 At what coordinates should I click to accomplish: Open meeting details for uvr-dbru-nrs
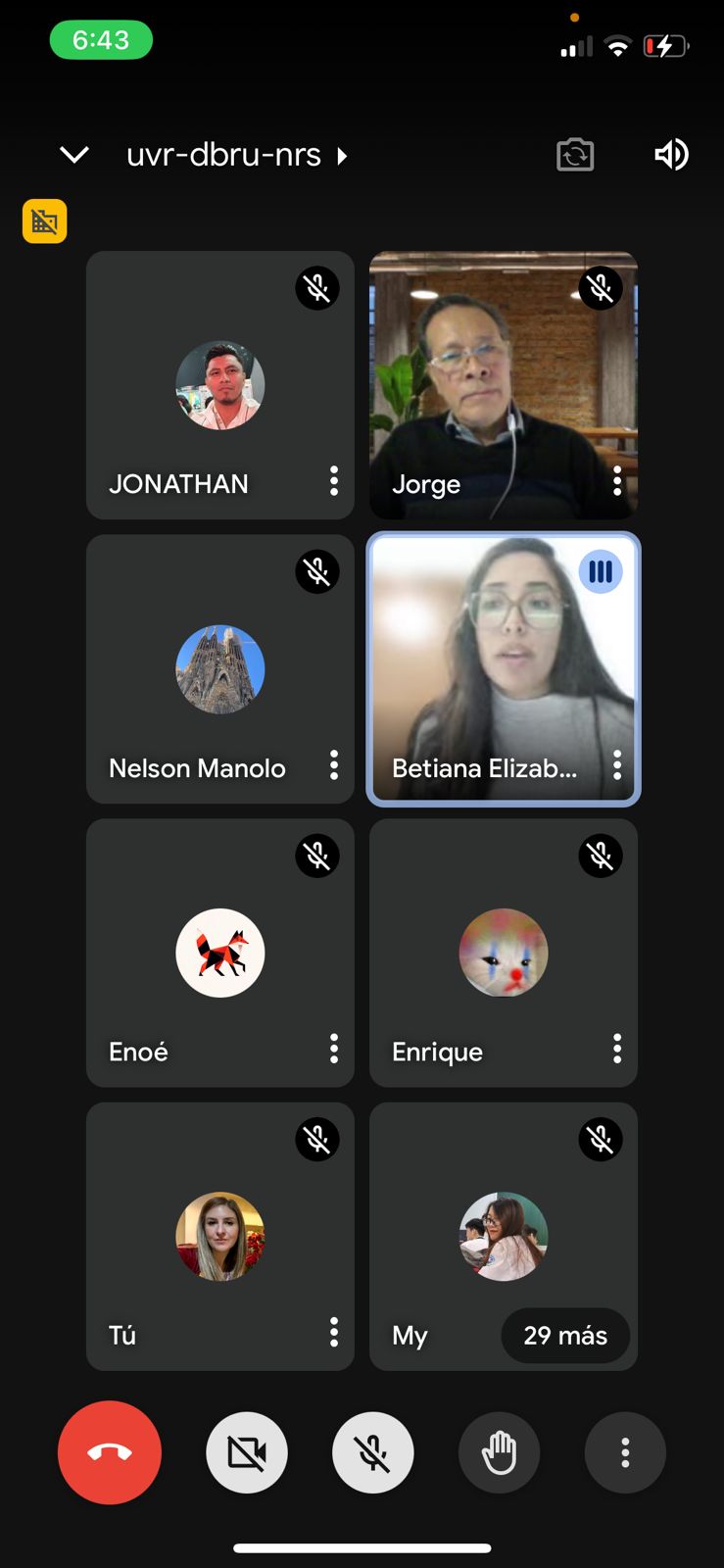tap(236, 155)
